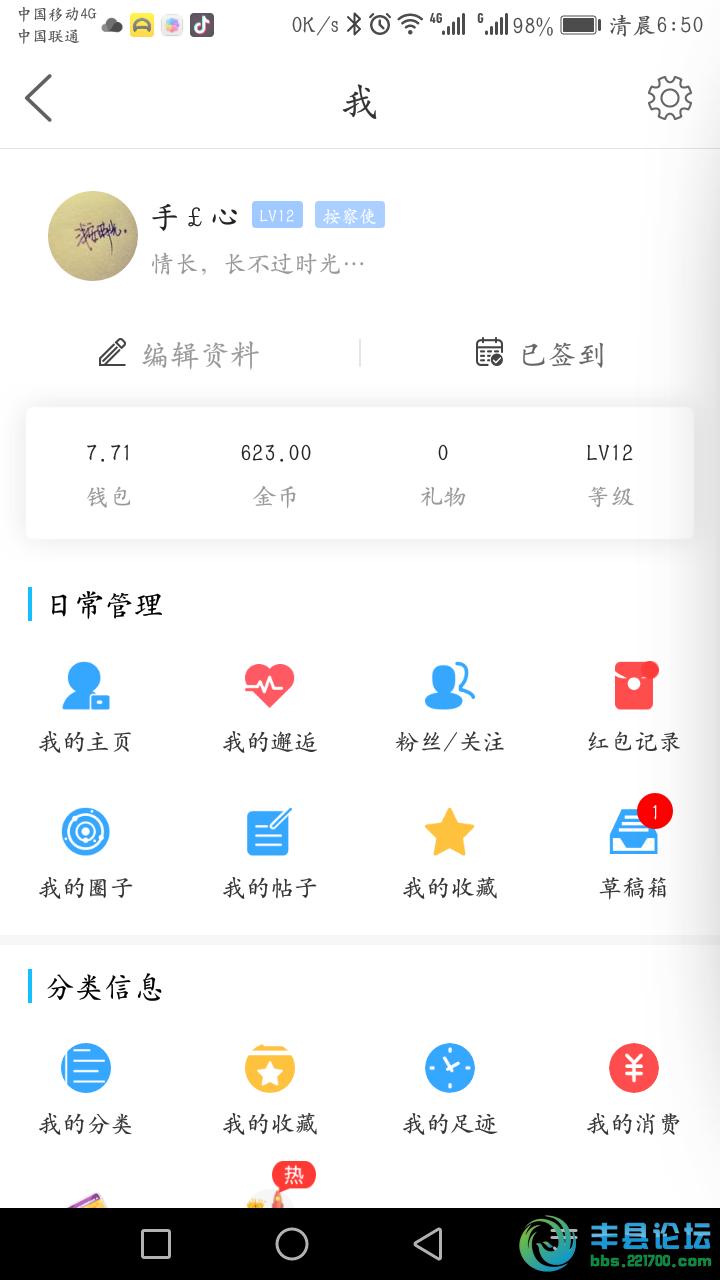
Task: Open the 礼物 gifts count
Action: point(443,473)
